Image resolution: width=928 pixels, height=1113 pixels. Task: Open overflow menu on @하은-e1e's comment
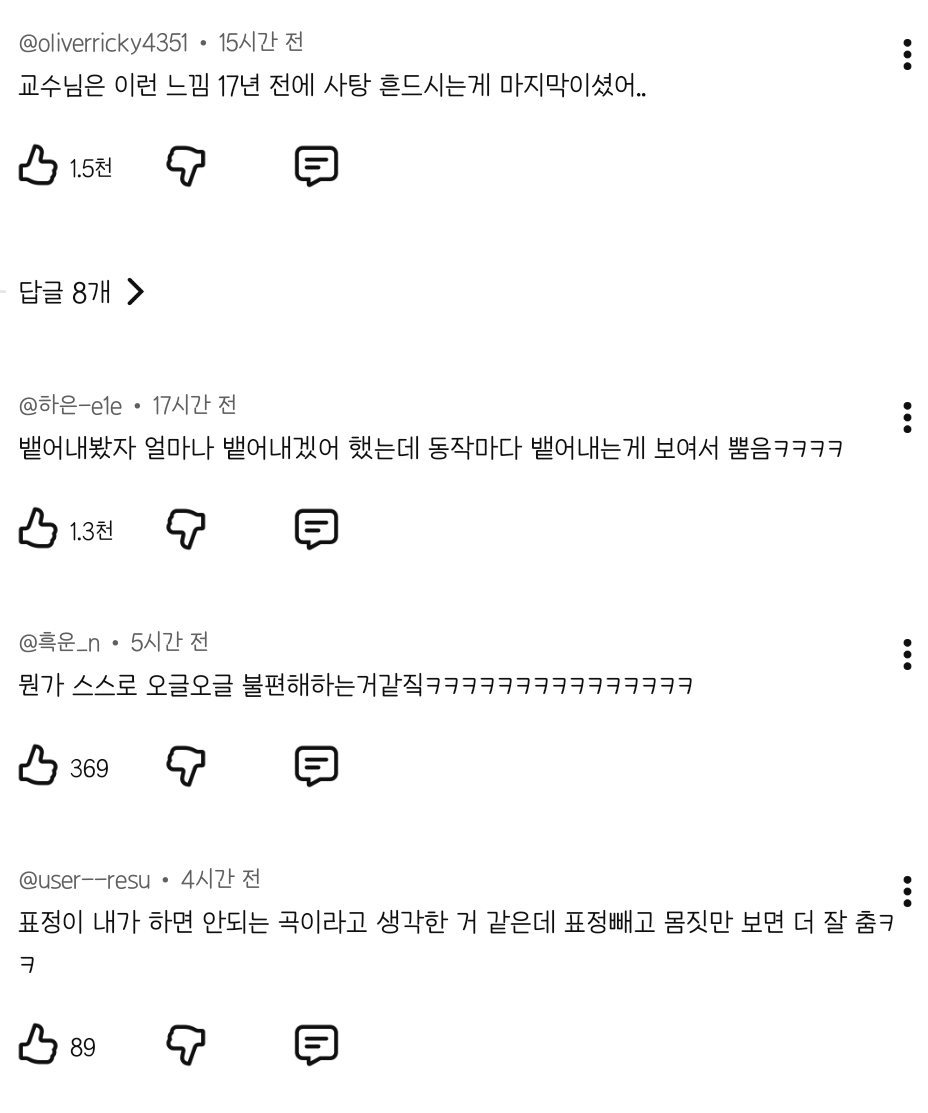907,417
